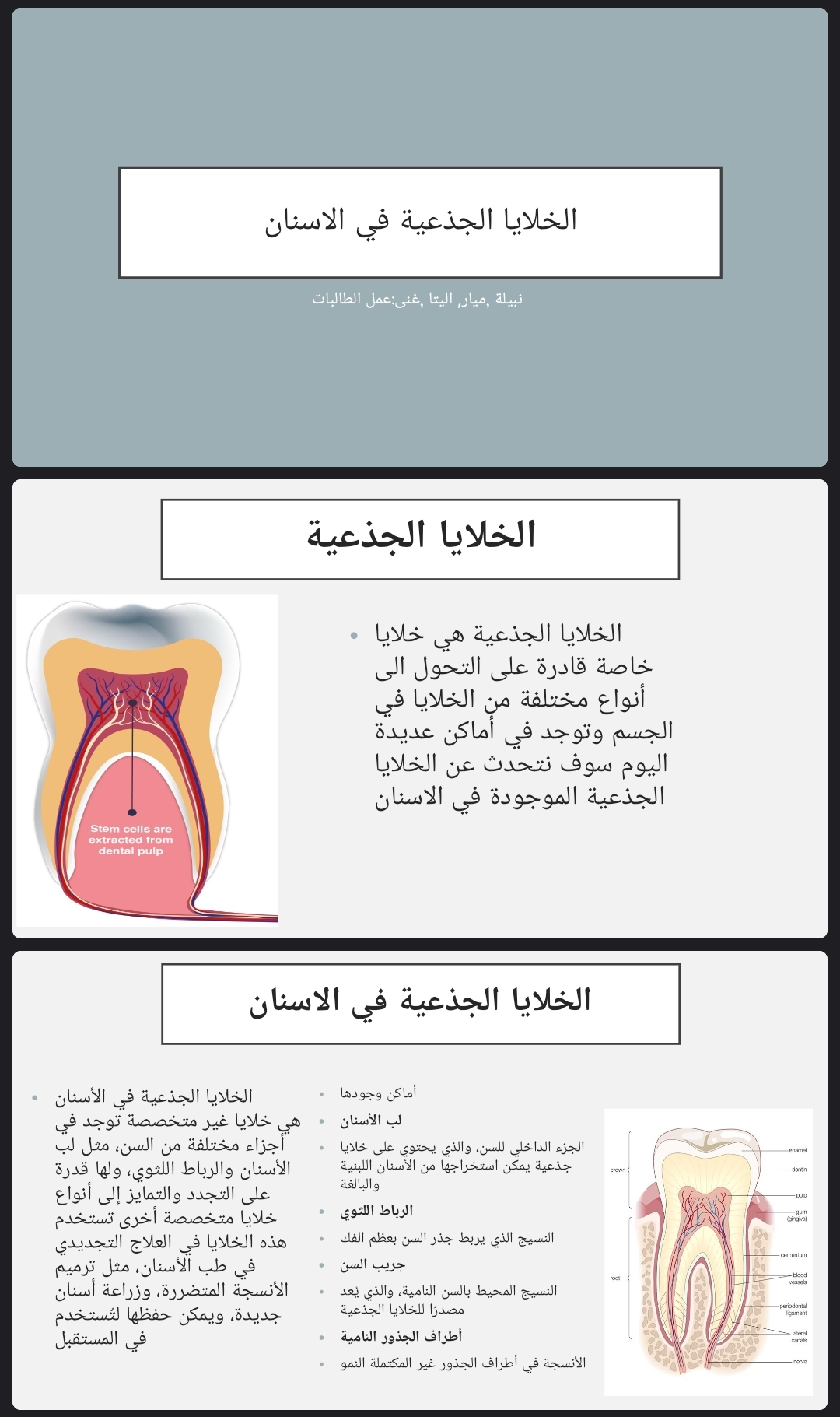Open the title slide الخلايا الجذعية في الاسنان
This screenshot has height=1417, width=840.
[420, 237]
